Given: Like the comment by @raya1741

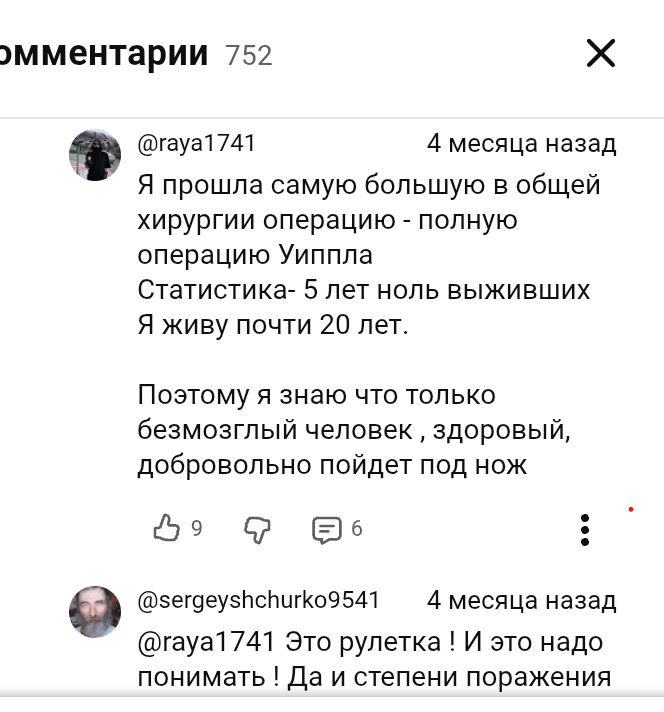Looking at the screenshot, I should point(166,528).
